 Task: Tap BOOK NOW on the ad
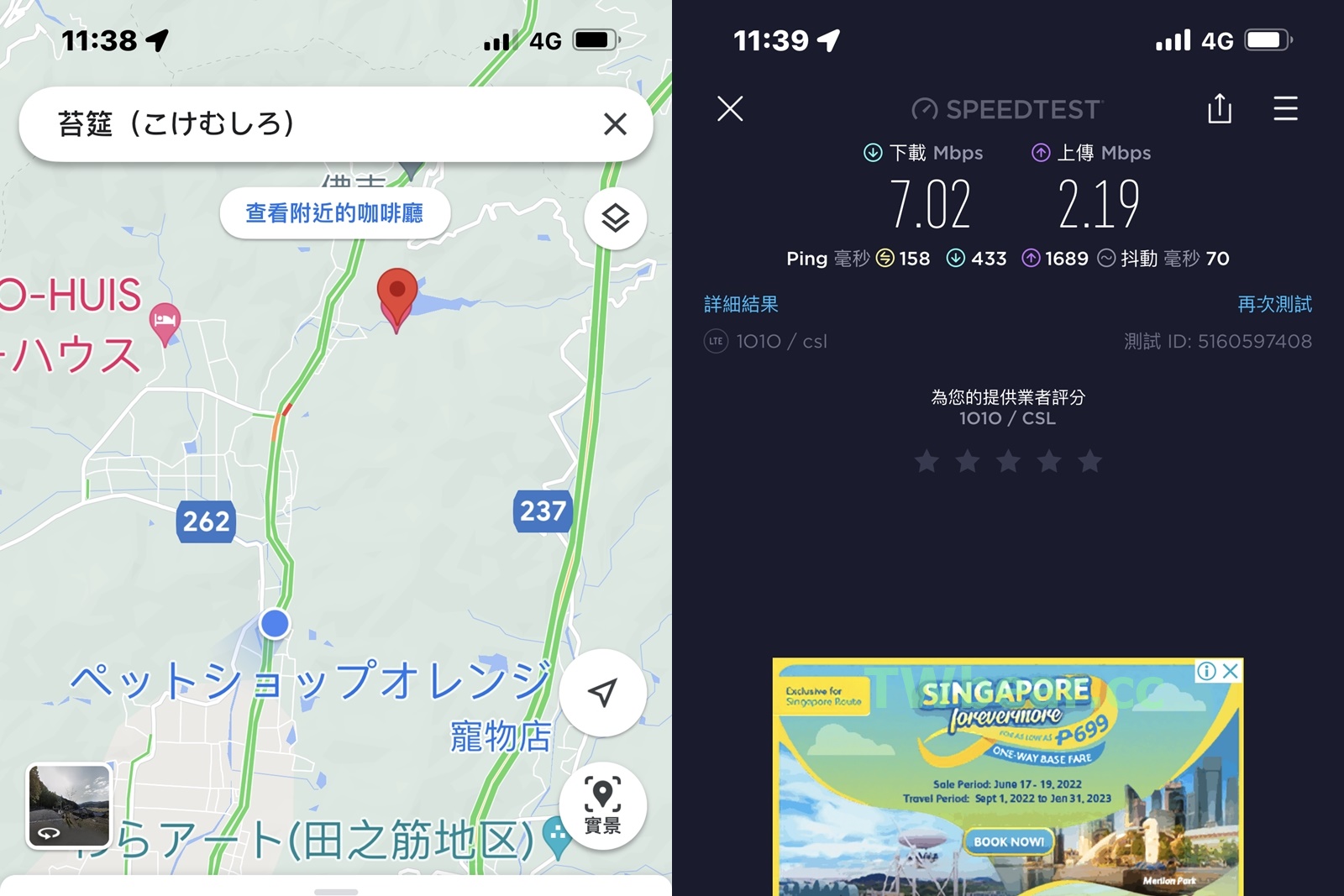pos(1008,841)
